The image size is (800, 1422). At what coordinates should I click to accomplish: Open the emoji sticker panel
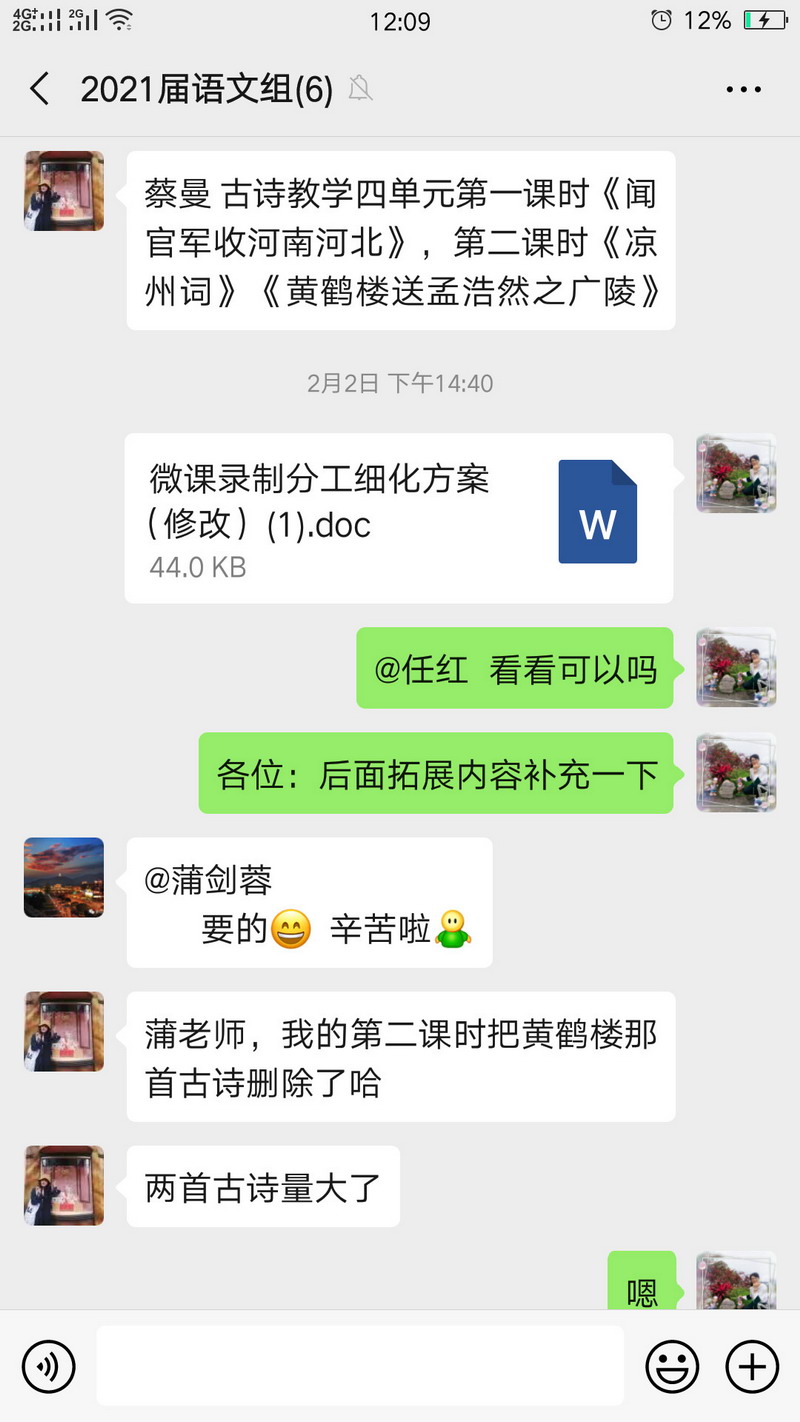pos(671,1365)
